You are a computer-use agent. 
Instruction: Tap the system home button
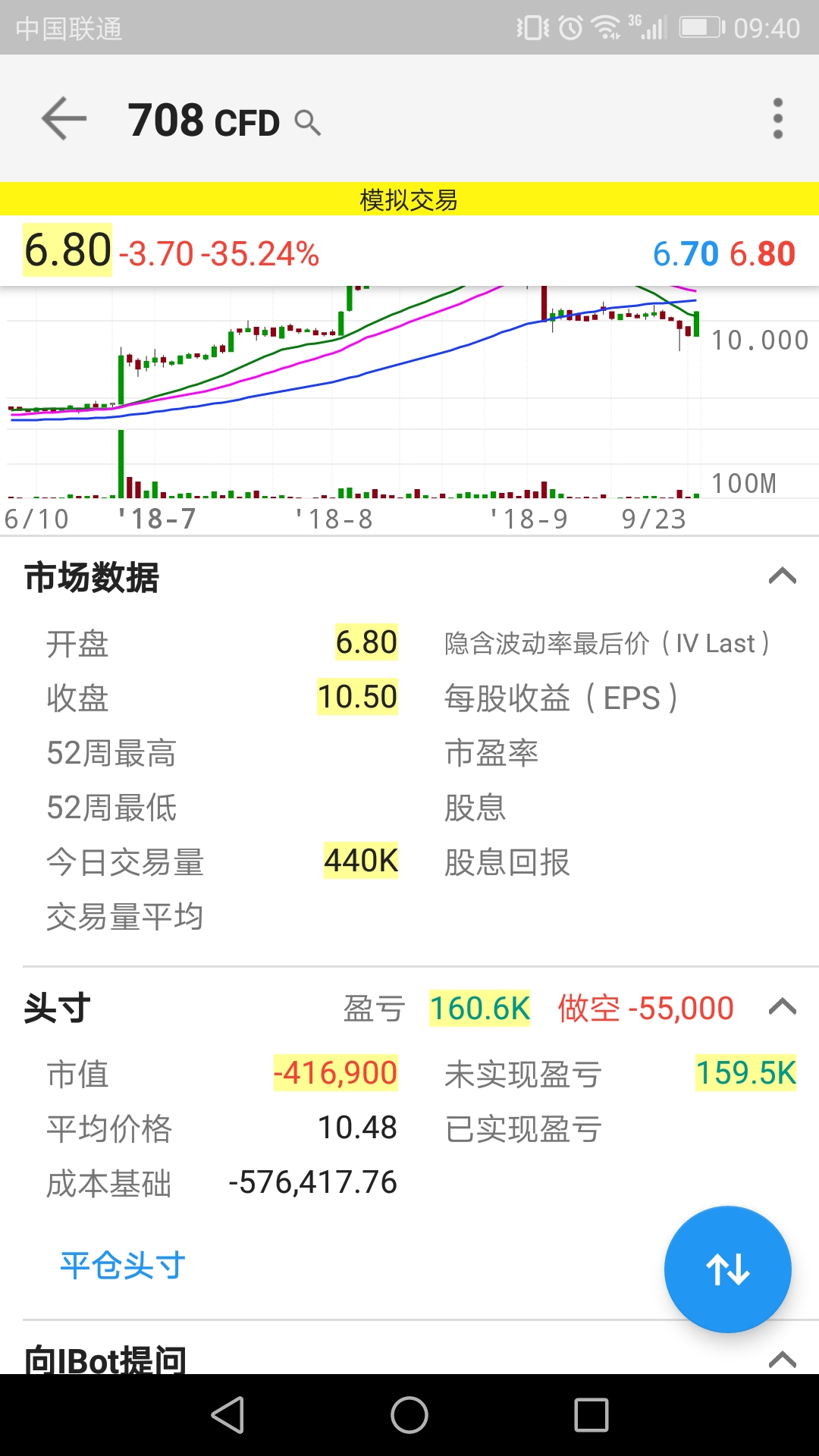click(x=409, y=1415)
